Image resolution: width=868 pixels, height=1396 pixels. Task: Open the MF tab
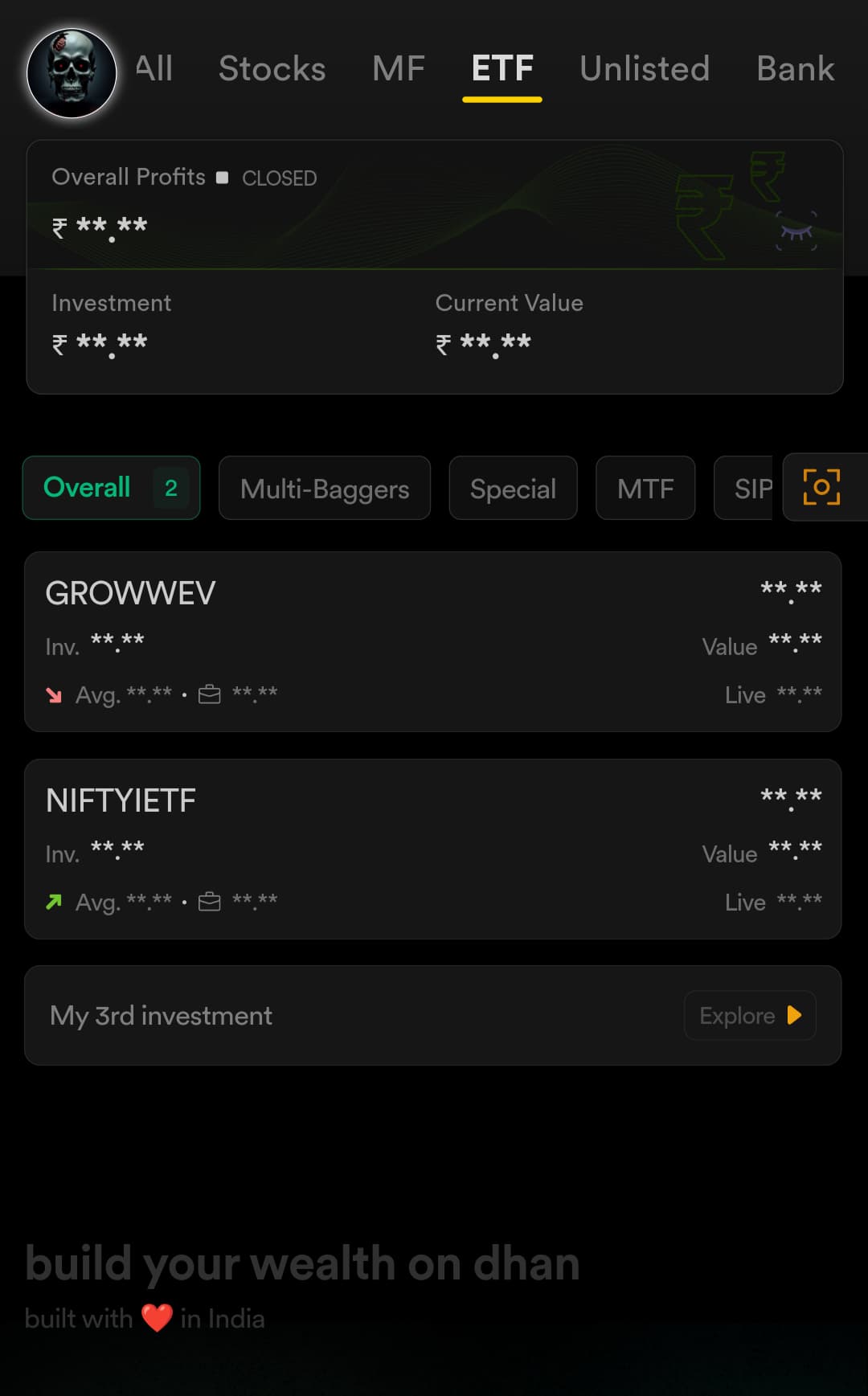coord(399,69)
